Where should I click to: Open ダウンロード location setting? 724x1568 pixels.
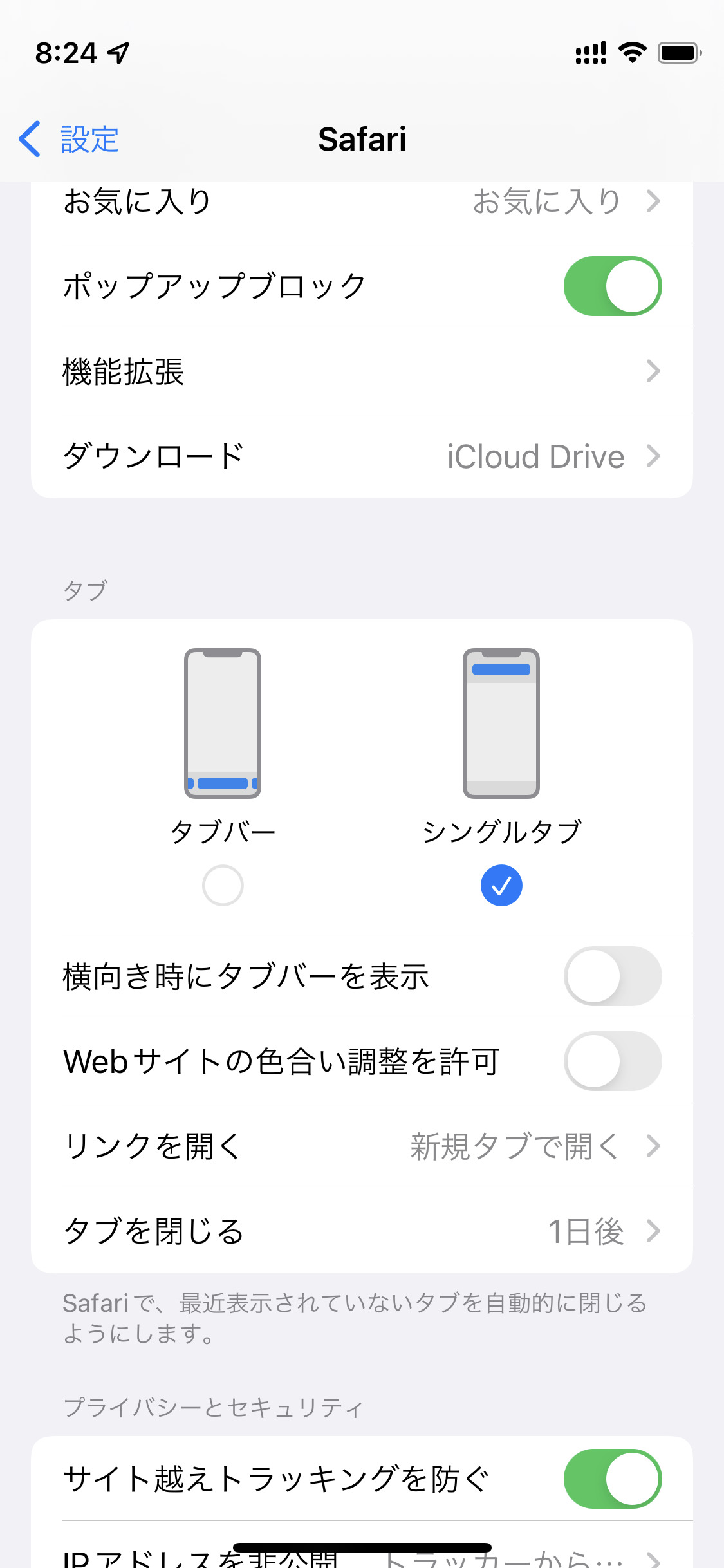pos(362,456)
